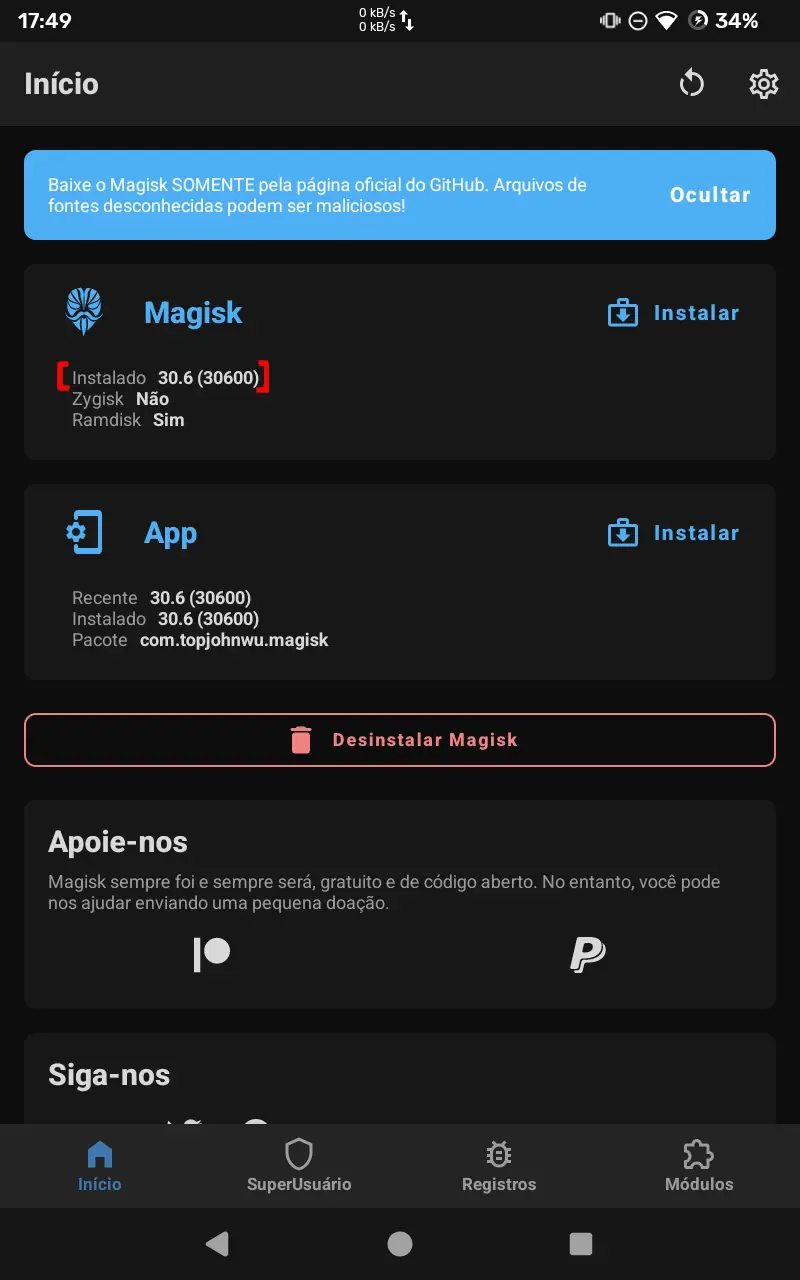Tap Instalar in the Magisk card
The image size is (800, 1280).
tap(674, 313)
